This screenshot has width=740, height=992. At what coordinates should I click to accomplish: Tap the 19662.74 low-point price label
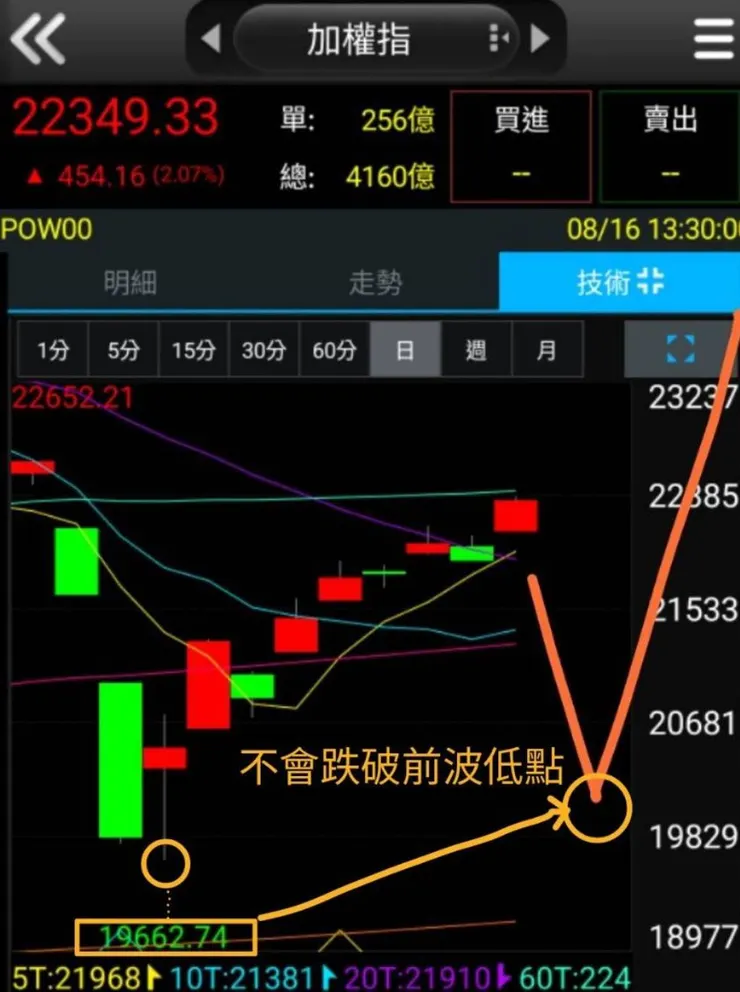click(x=165, y=937)
